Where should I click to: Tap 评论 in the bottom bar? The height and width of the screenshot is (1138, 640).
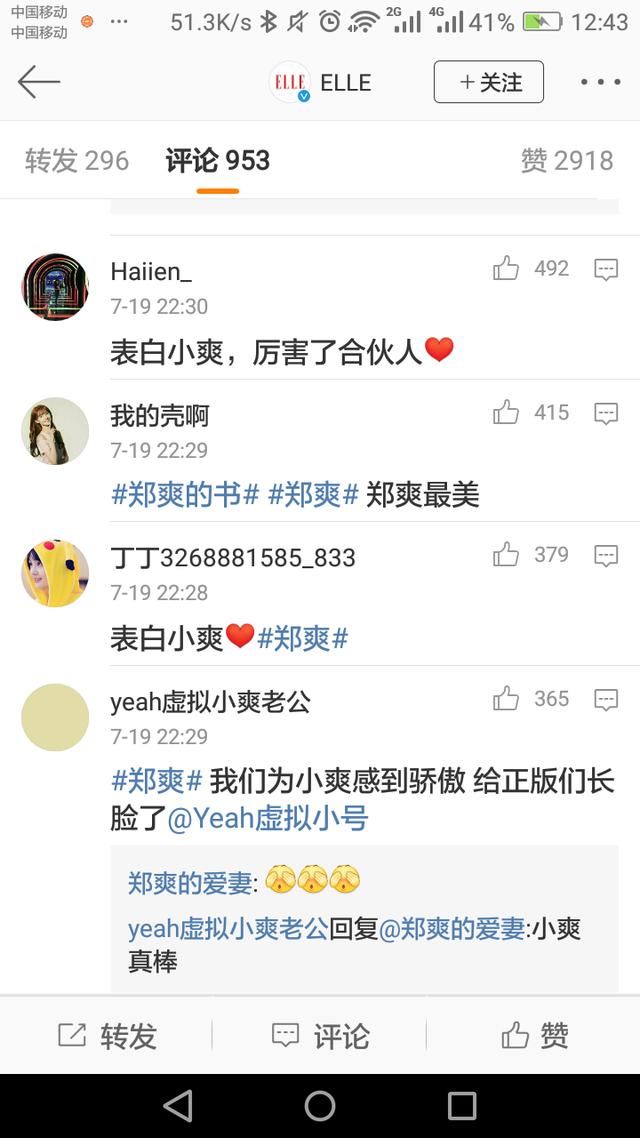click(320, 1035)
